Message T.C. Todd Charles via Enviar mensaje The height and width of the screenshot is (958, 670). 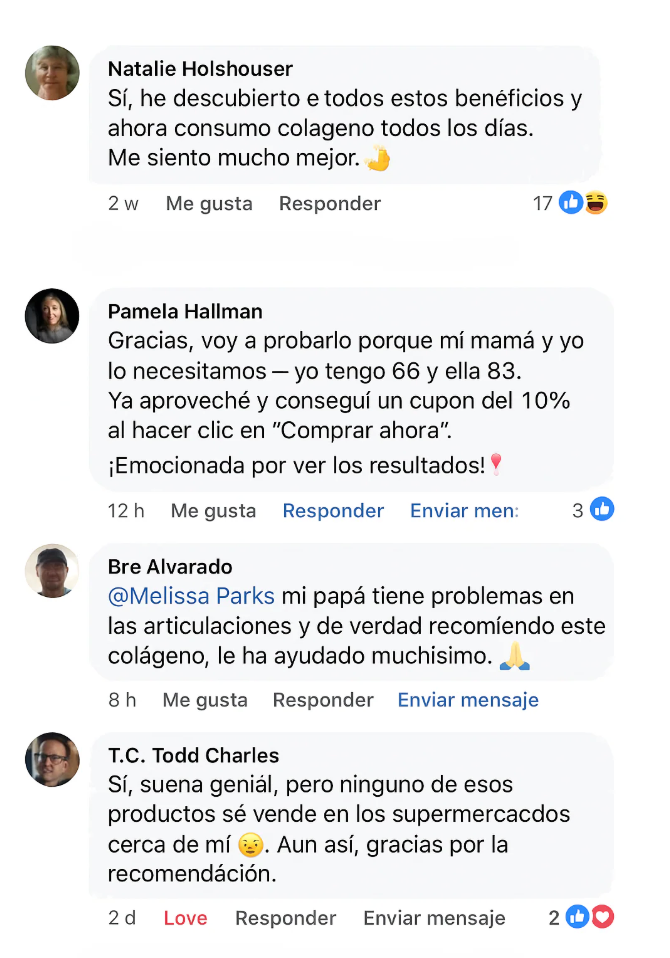tap(434, 918)
